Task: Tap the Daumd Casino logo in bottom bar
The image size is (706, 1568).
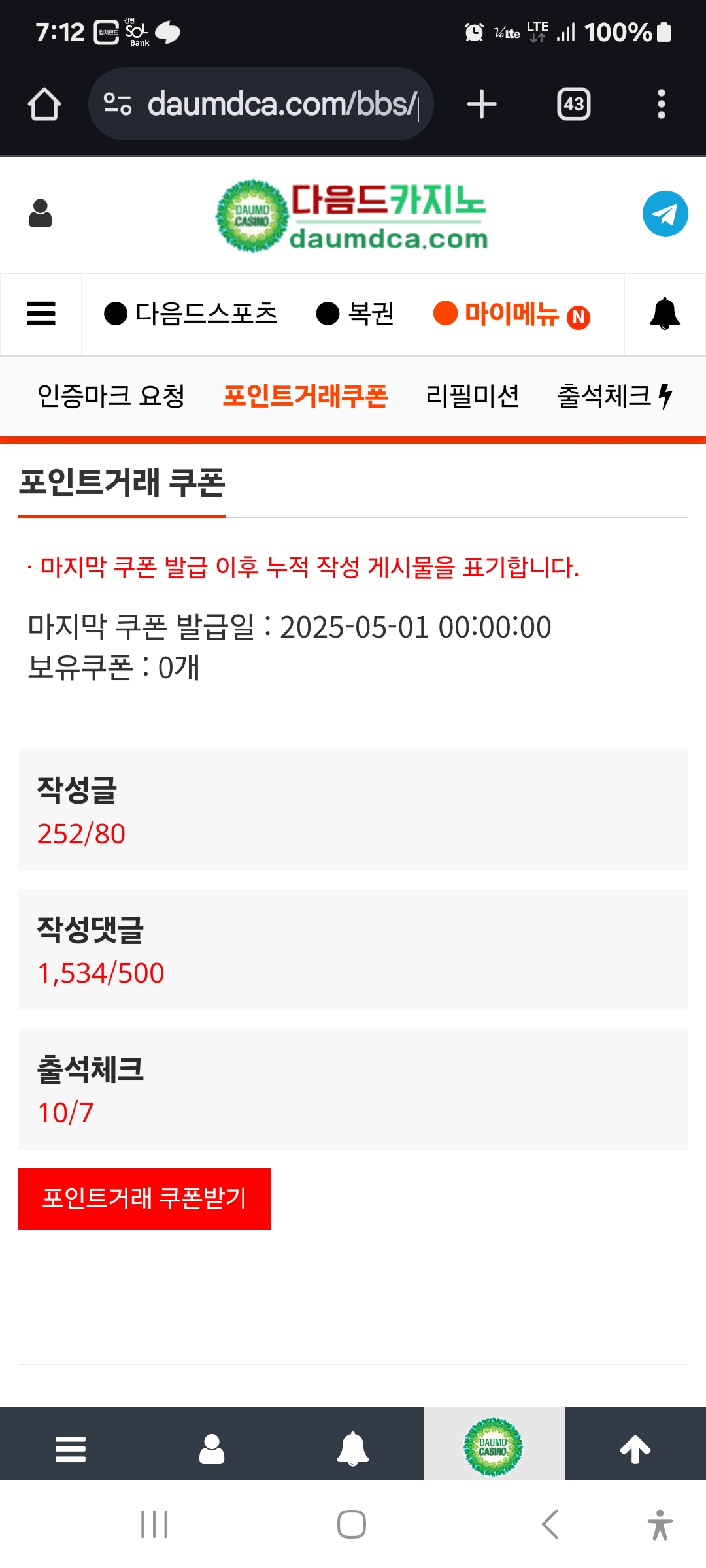Action: 494,1447
